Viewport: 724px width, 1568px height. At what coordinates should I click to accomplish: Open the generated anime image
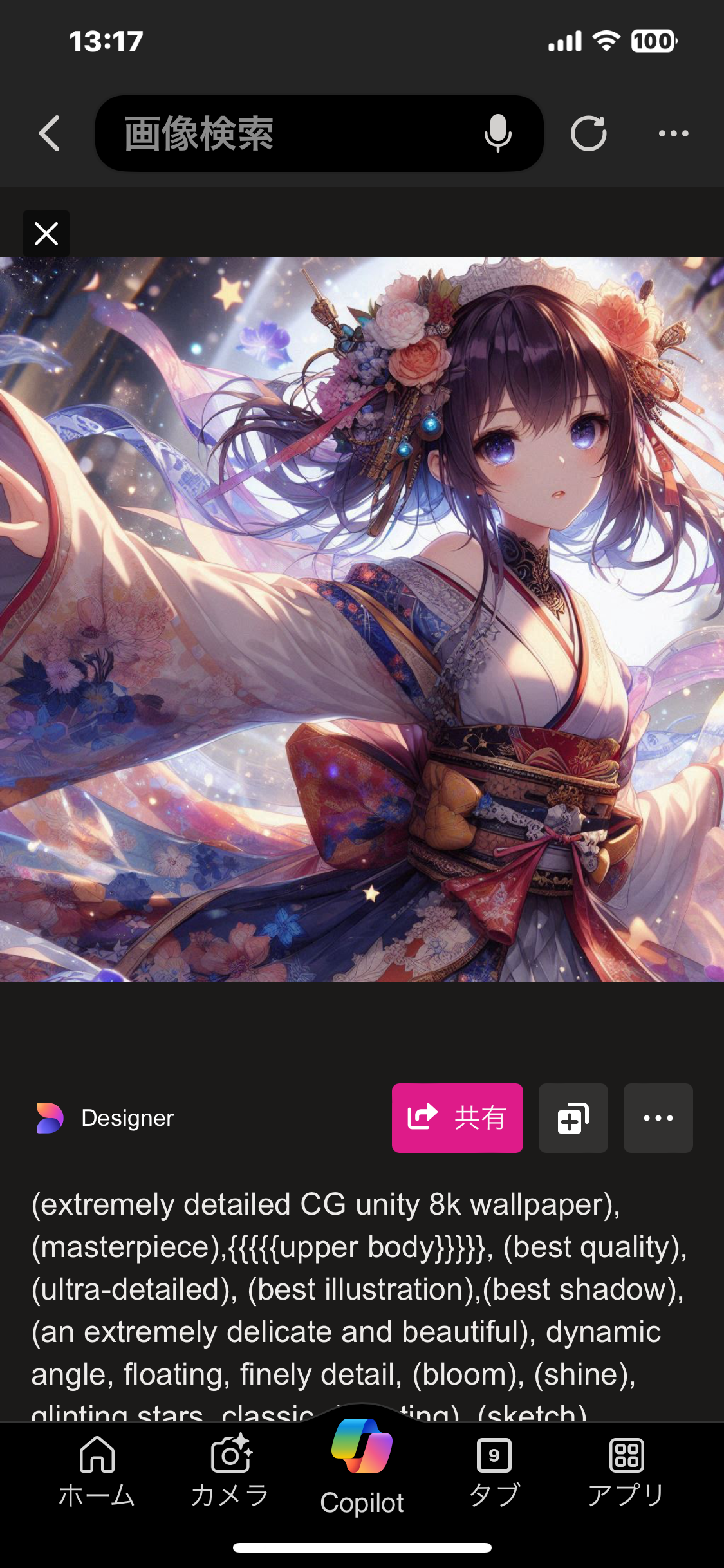(362, 619)
